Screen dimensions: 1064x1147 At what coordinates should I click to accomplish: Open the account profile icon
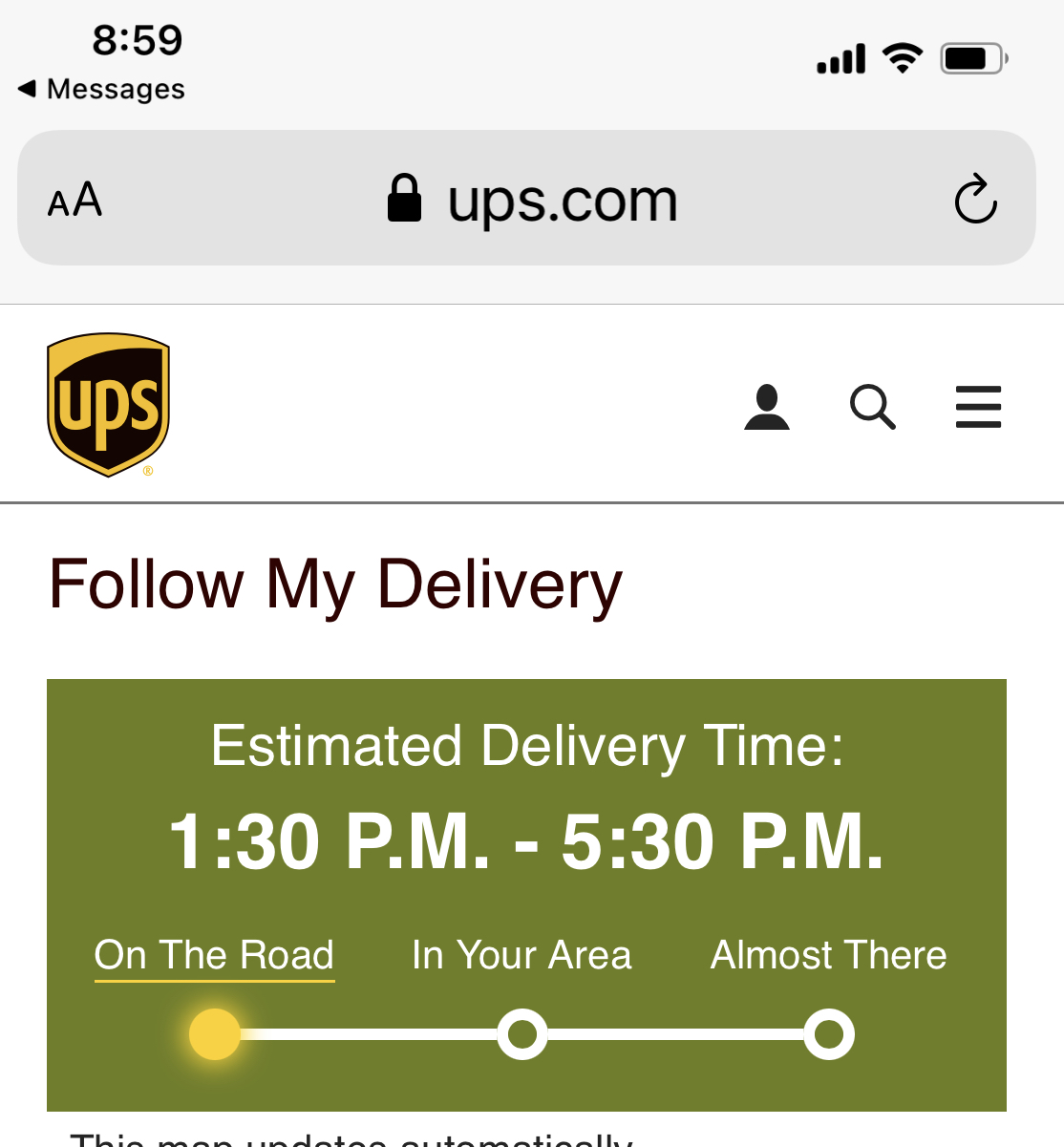(766, 407)
